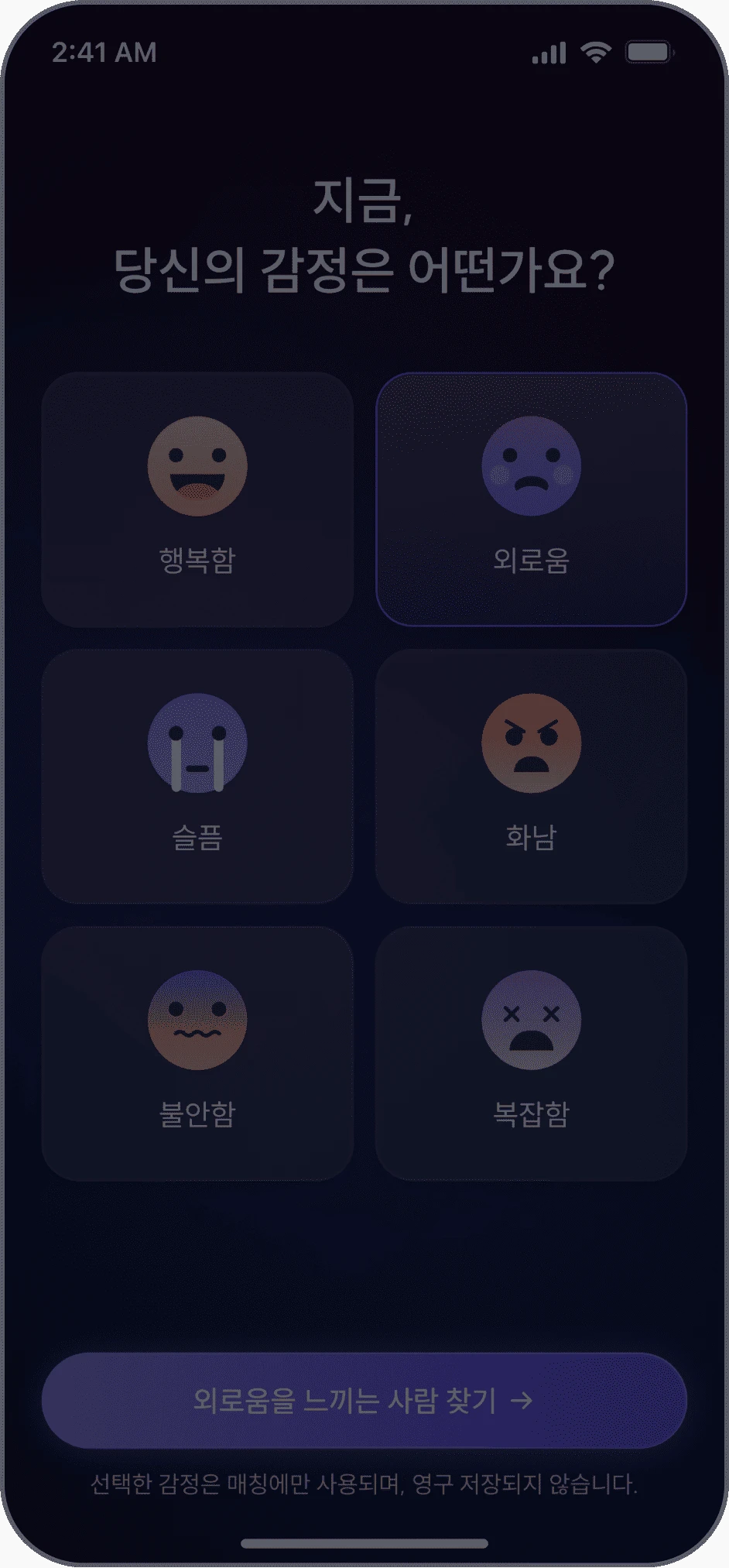Choose the 슬픔 emotion card
The image size is (729, 1568).
click(196, 776)
